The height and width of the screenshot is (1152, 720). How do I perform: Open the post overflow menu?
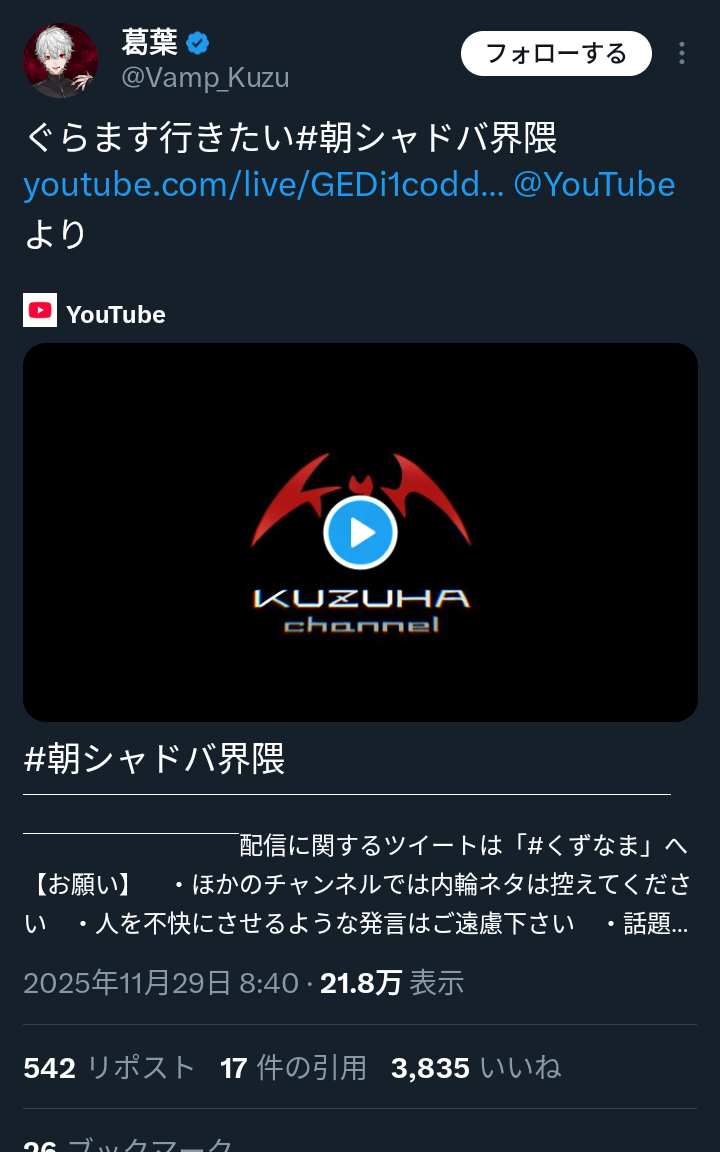click(x=682, y=54)
